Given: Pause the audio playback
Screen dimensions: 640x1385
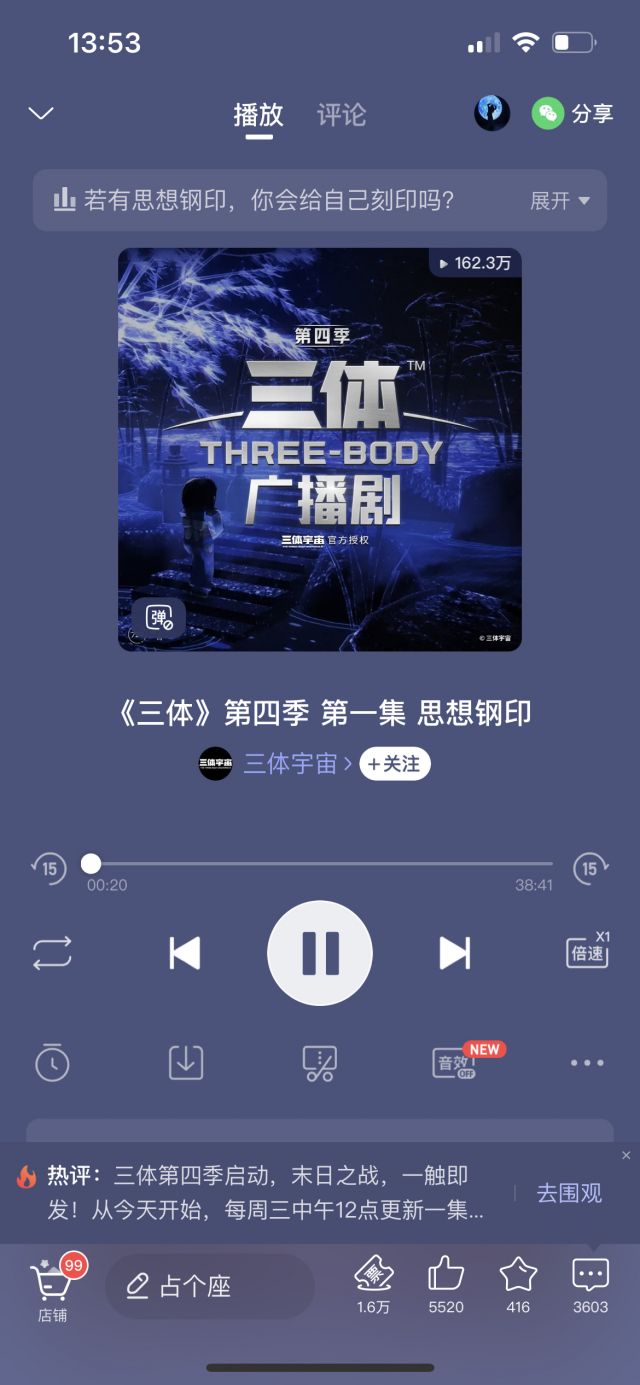Looking at the screenshot, I should [x=320, y=953].
